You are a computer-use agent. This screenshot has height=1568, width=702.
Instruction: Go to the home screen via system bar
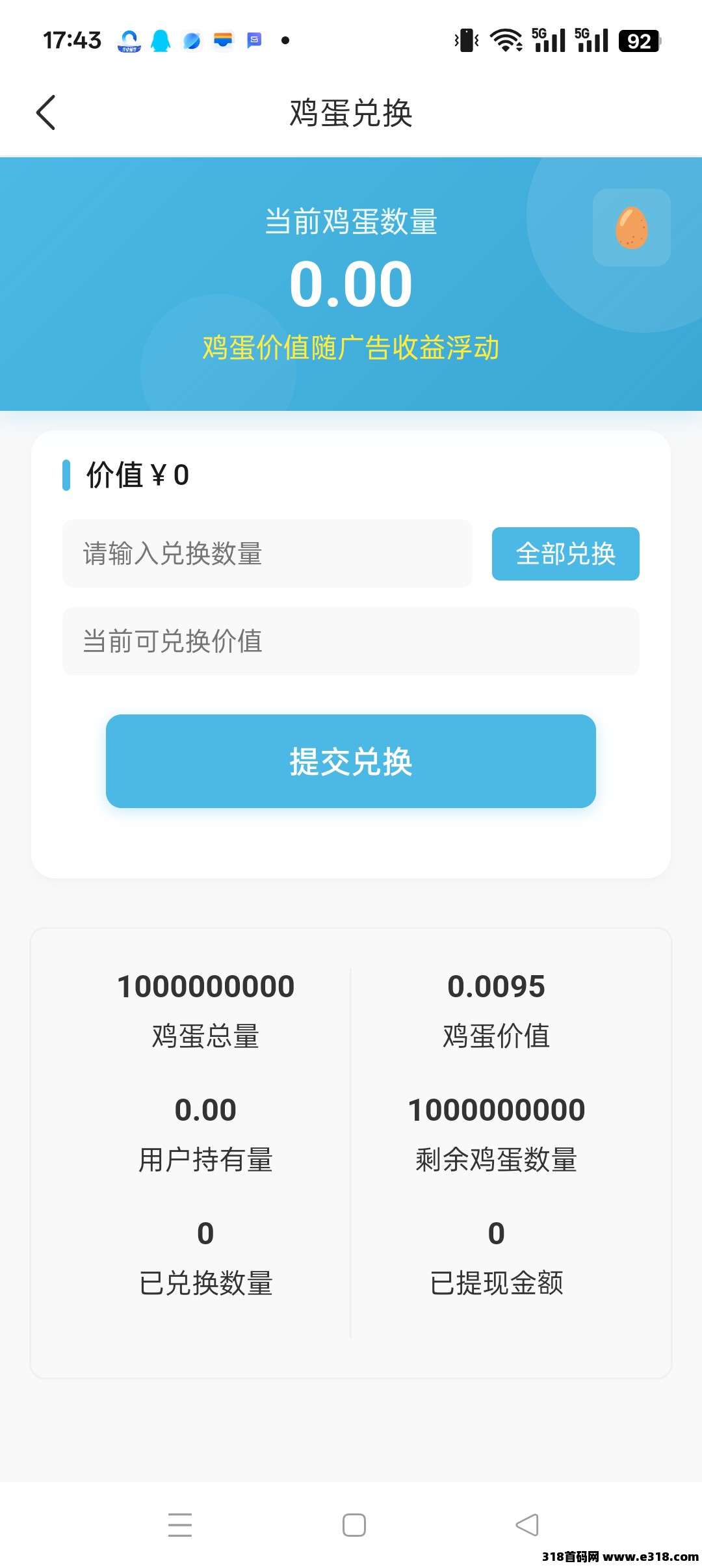coord(354,1524)
